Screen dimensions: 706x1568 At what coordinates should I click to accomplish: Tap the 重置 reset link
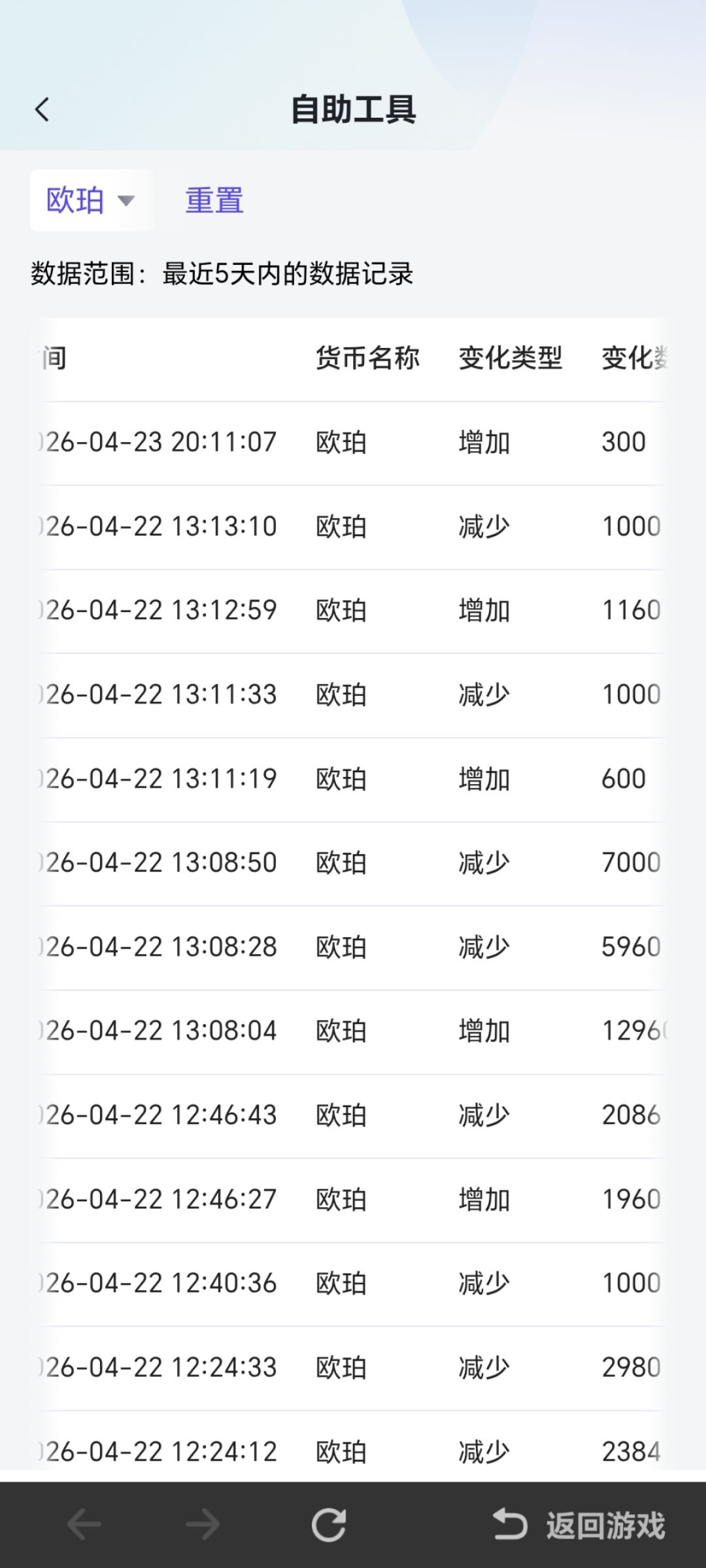(x=214, y=200)
